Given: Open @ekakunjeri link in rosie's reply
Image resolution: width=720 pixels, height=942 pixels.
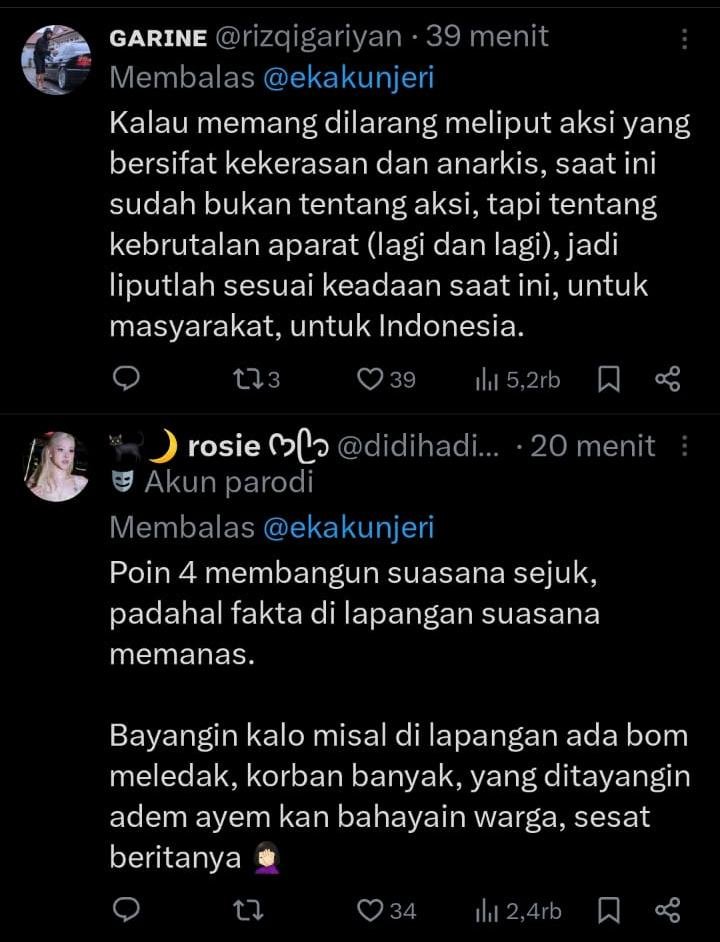Looking at the screenshot, I should point(348,527).
